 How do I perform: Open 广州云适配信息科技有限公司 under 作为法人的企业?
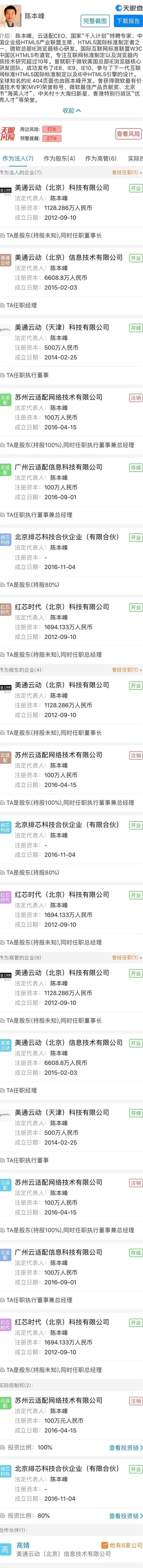pos(59,467)
